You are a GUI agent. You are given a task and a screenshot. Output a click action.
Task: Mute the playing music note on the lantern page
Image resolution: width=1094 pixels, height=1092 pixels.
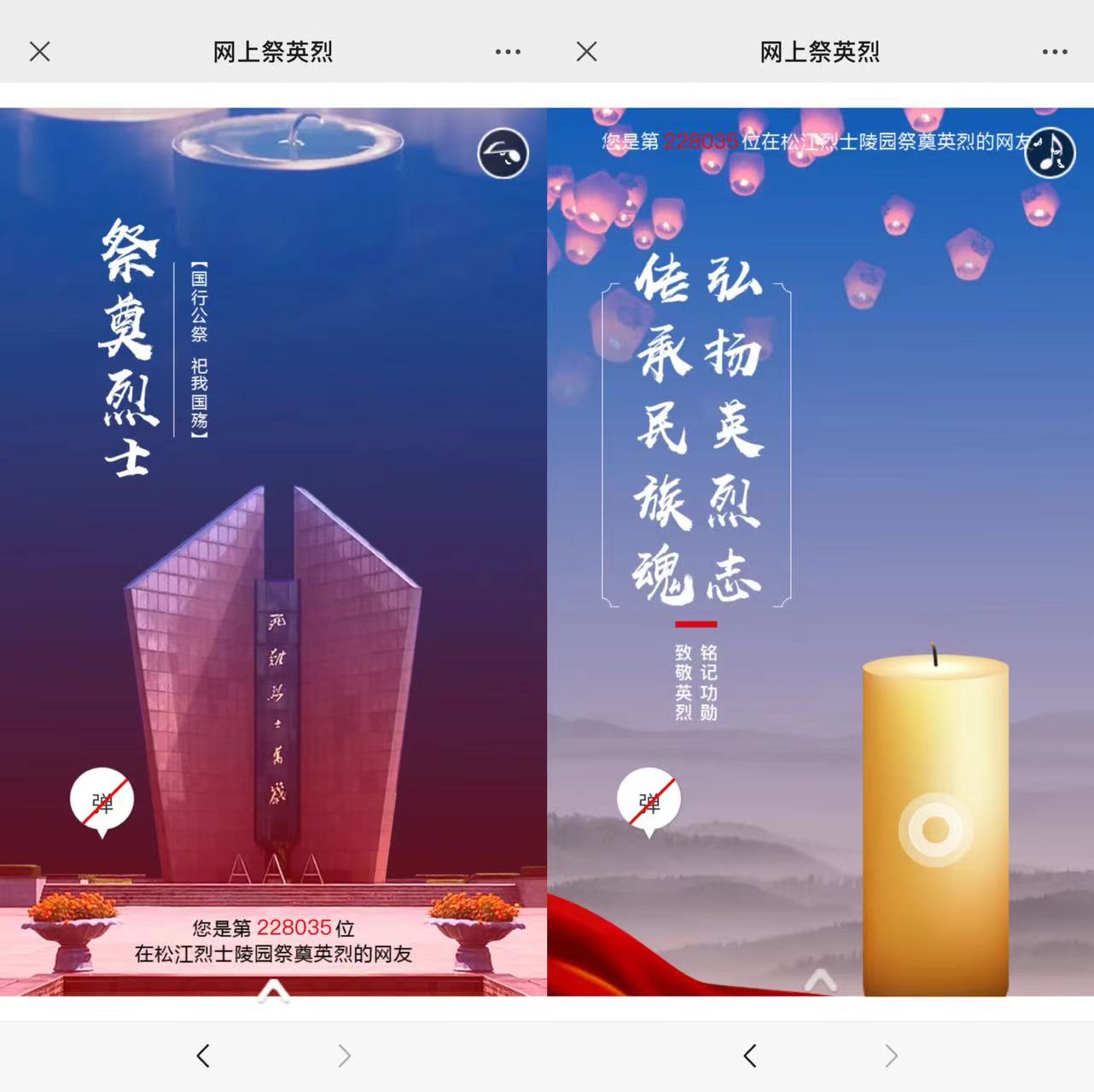1050,153
